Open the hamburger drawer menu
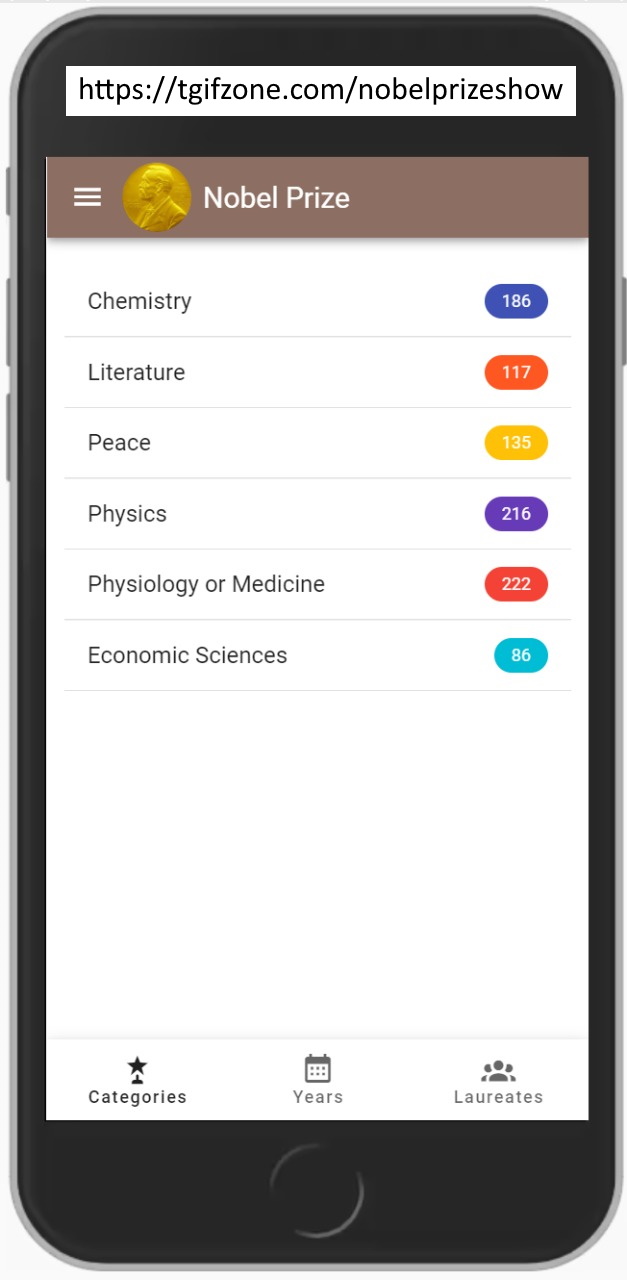This screenshot has height=1280, width=627. click(88, 197)
